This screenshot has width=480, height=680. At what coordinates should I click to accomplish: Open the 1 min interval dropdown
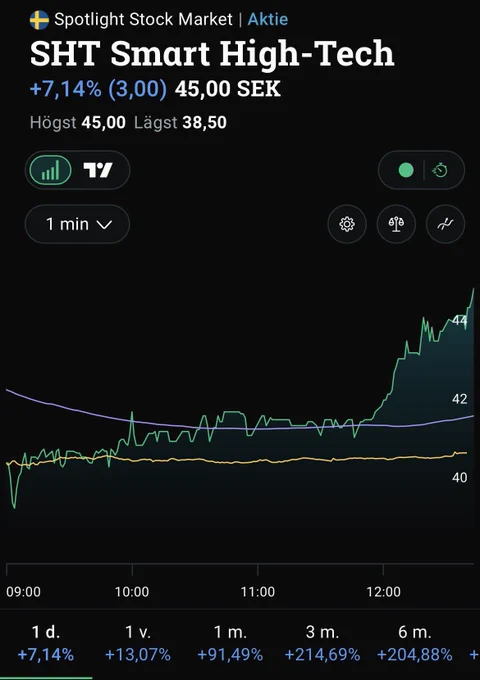[78, 224]
